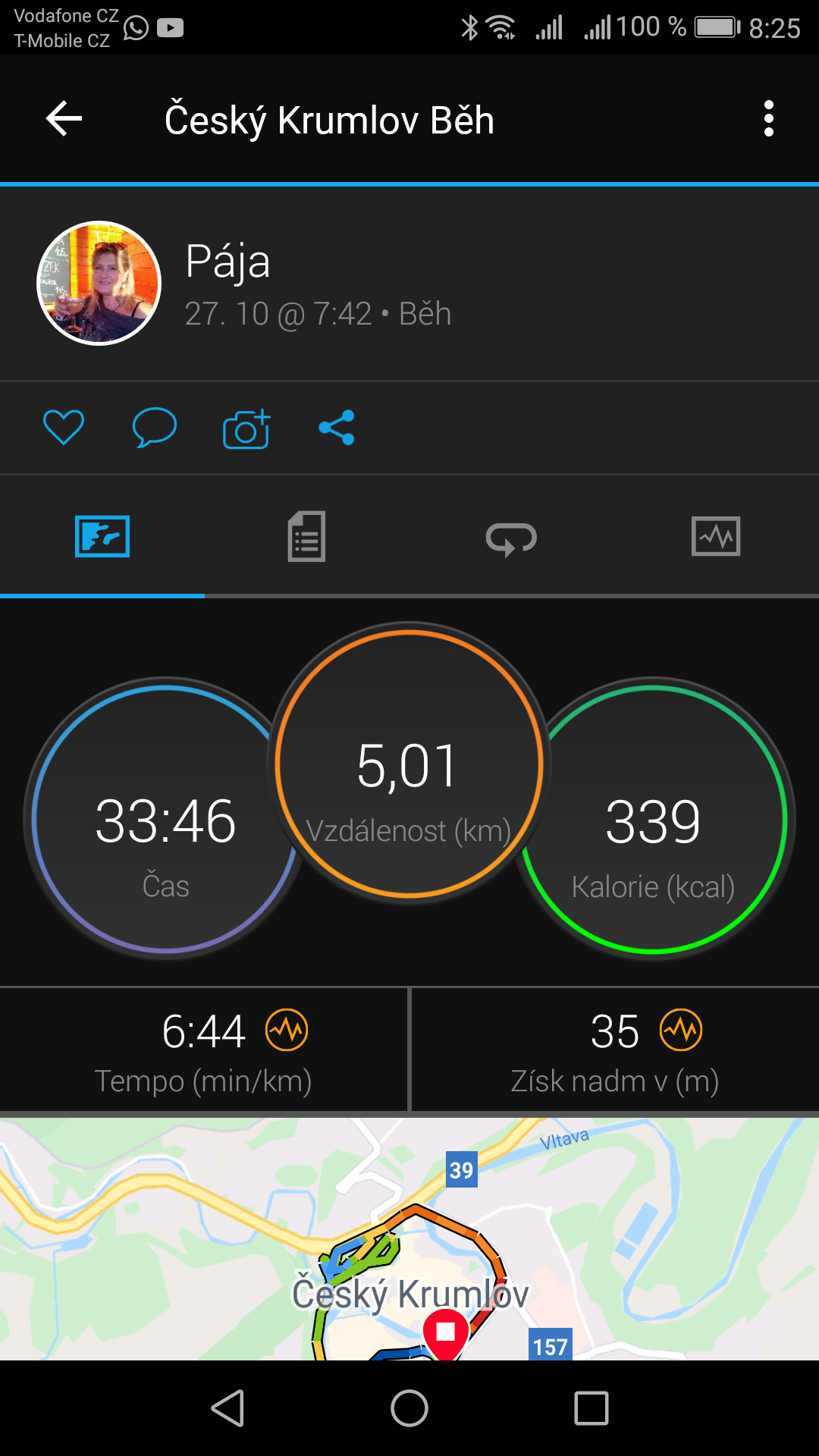The width and height of the screenshot is (819, 1456).
Task: Select the map overview tab
Action: pos(102,537)
